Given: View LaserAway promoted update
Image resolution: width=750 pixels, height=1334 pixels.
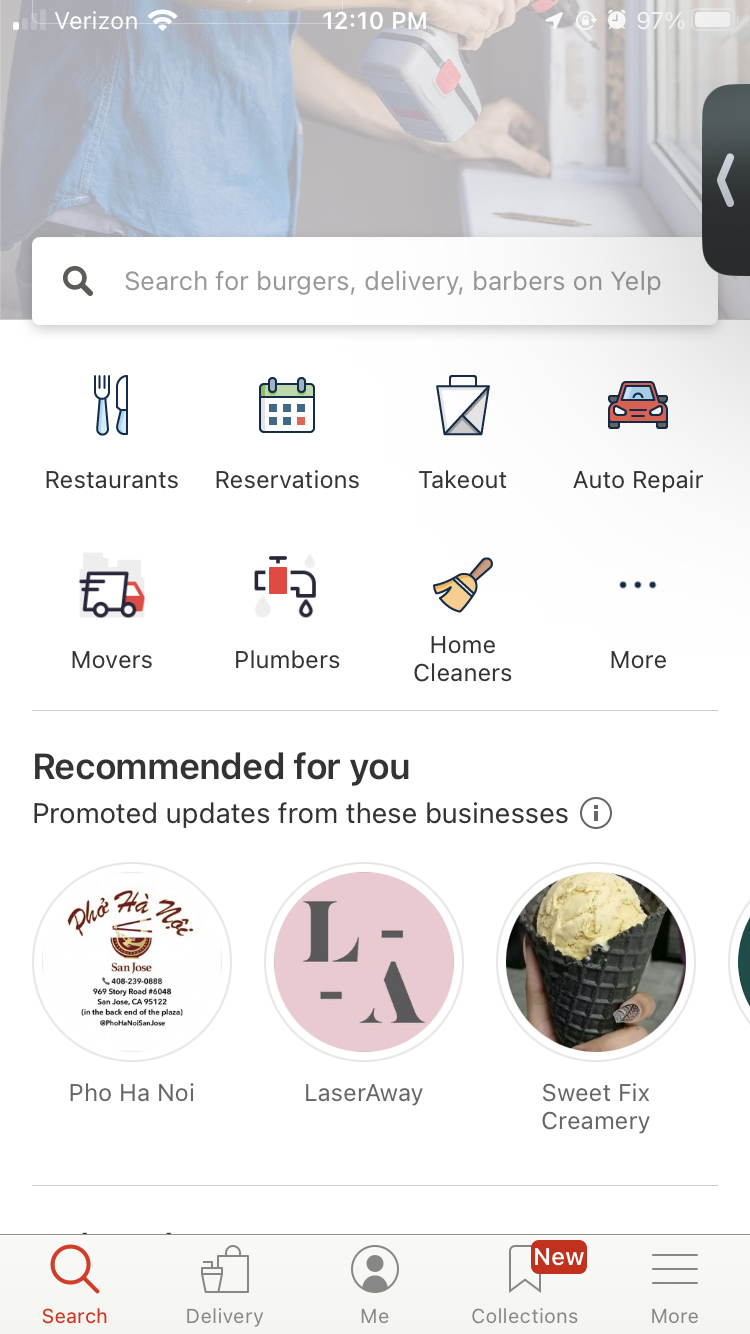Looking at the screenshot, I should coord(364,963).
